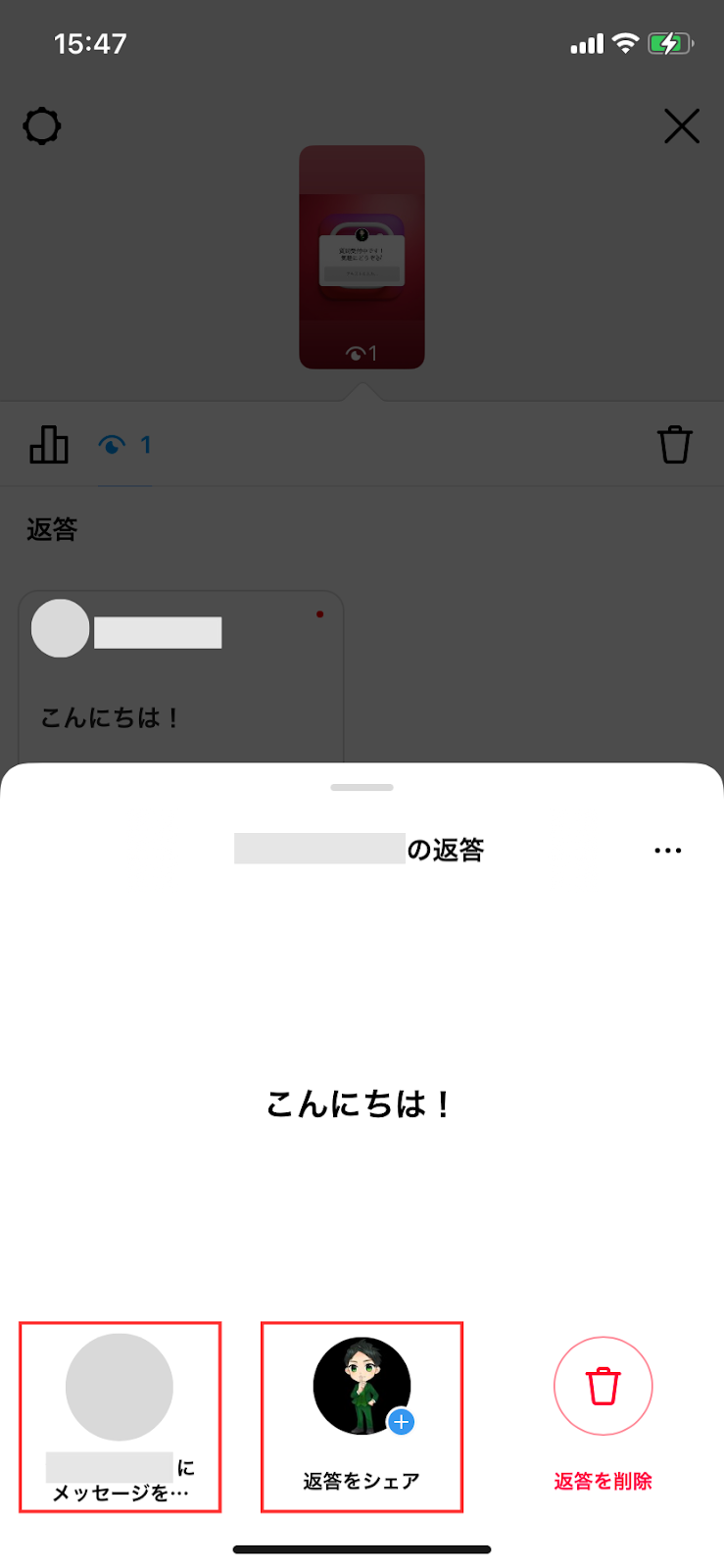Send a message to the responder
Image resolution: width=724 pixels, height=1568 pixels.
[120, 1417]
